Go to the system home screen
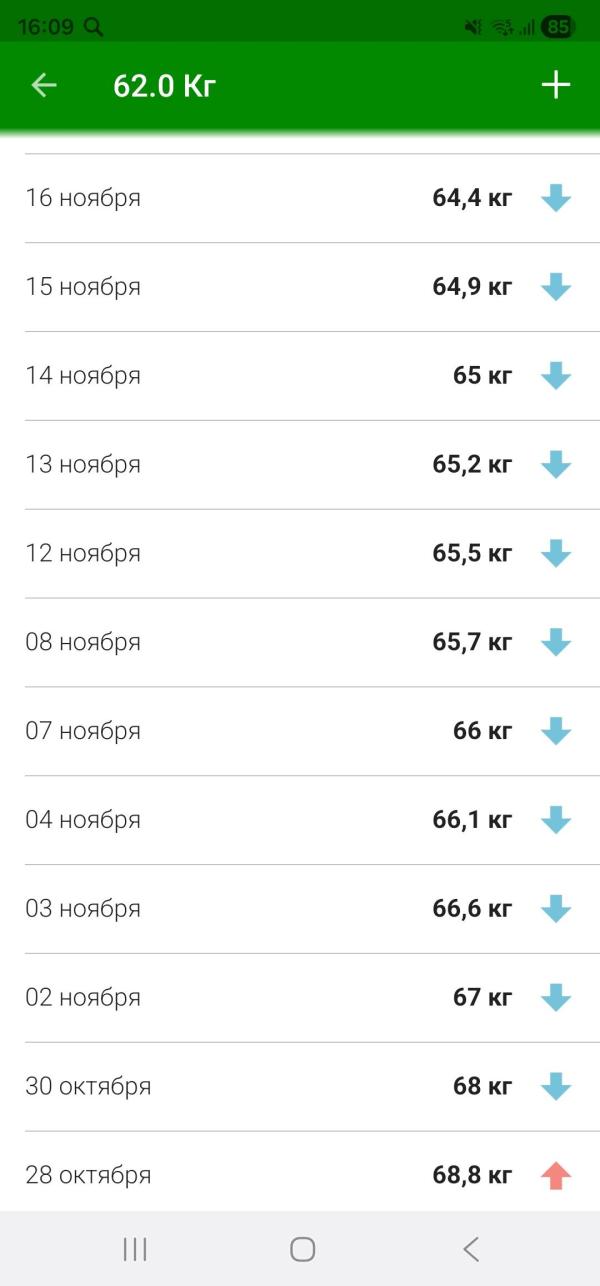 click(302, 1249)
